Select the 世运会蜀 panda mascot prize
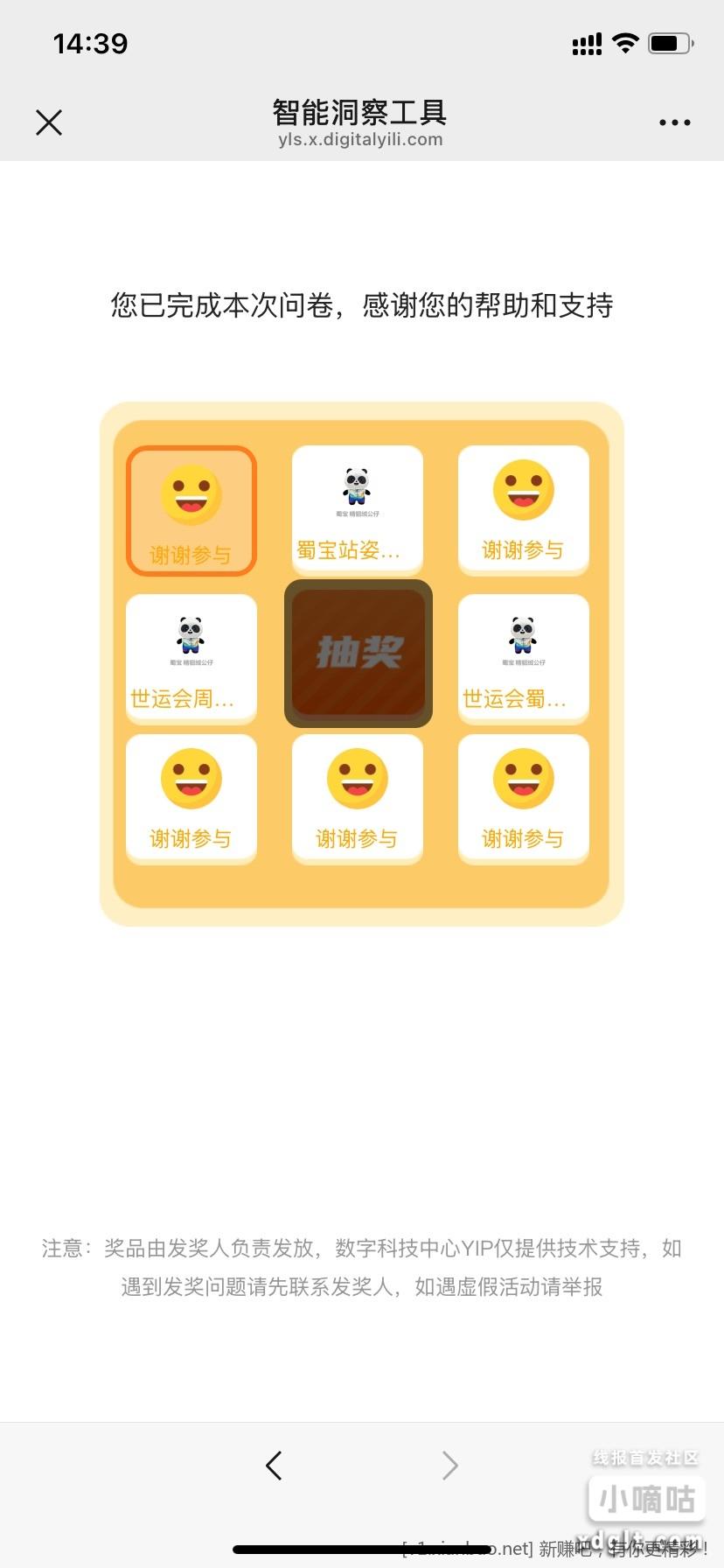 coord(523,658)
